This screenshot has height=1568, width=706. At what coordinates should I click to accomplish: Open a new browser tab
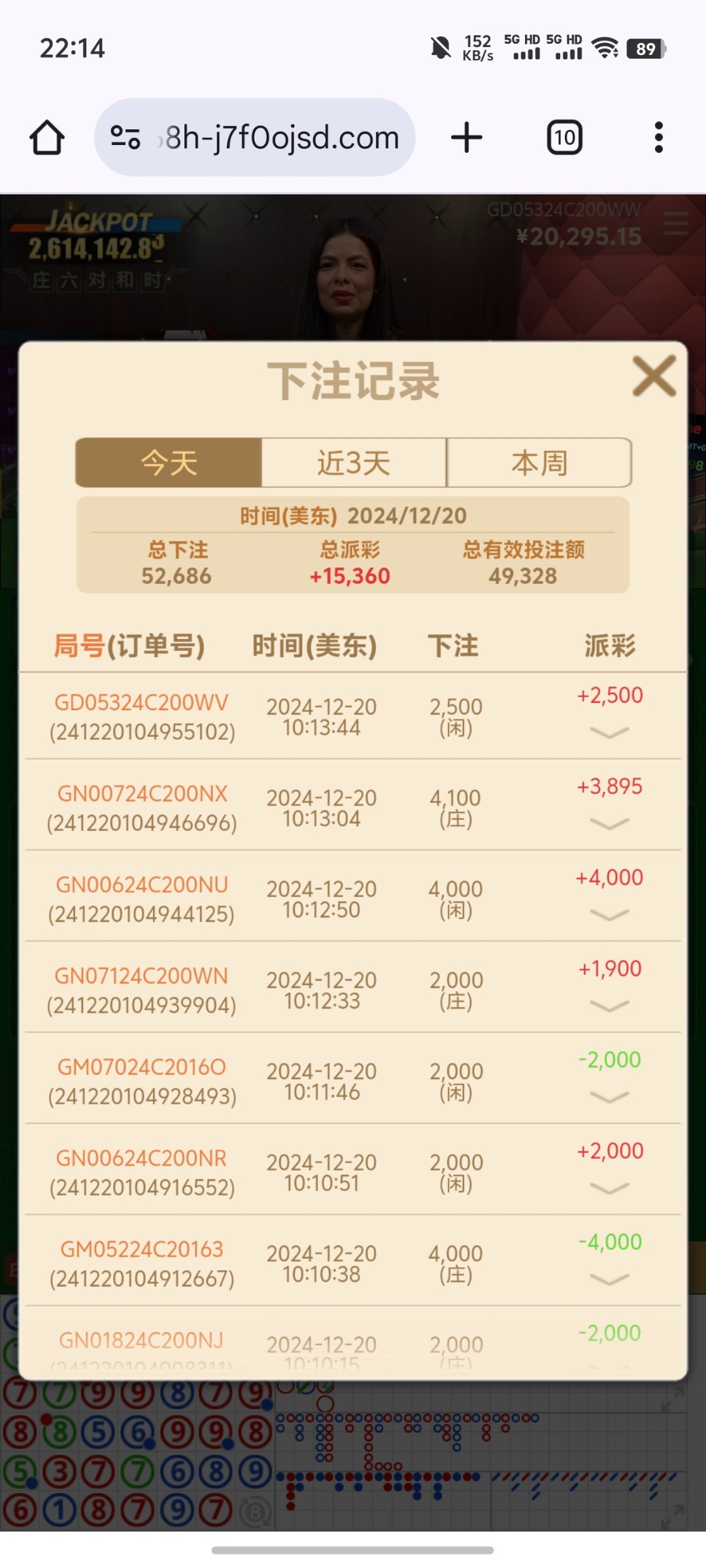pos(467,138)
